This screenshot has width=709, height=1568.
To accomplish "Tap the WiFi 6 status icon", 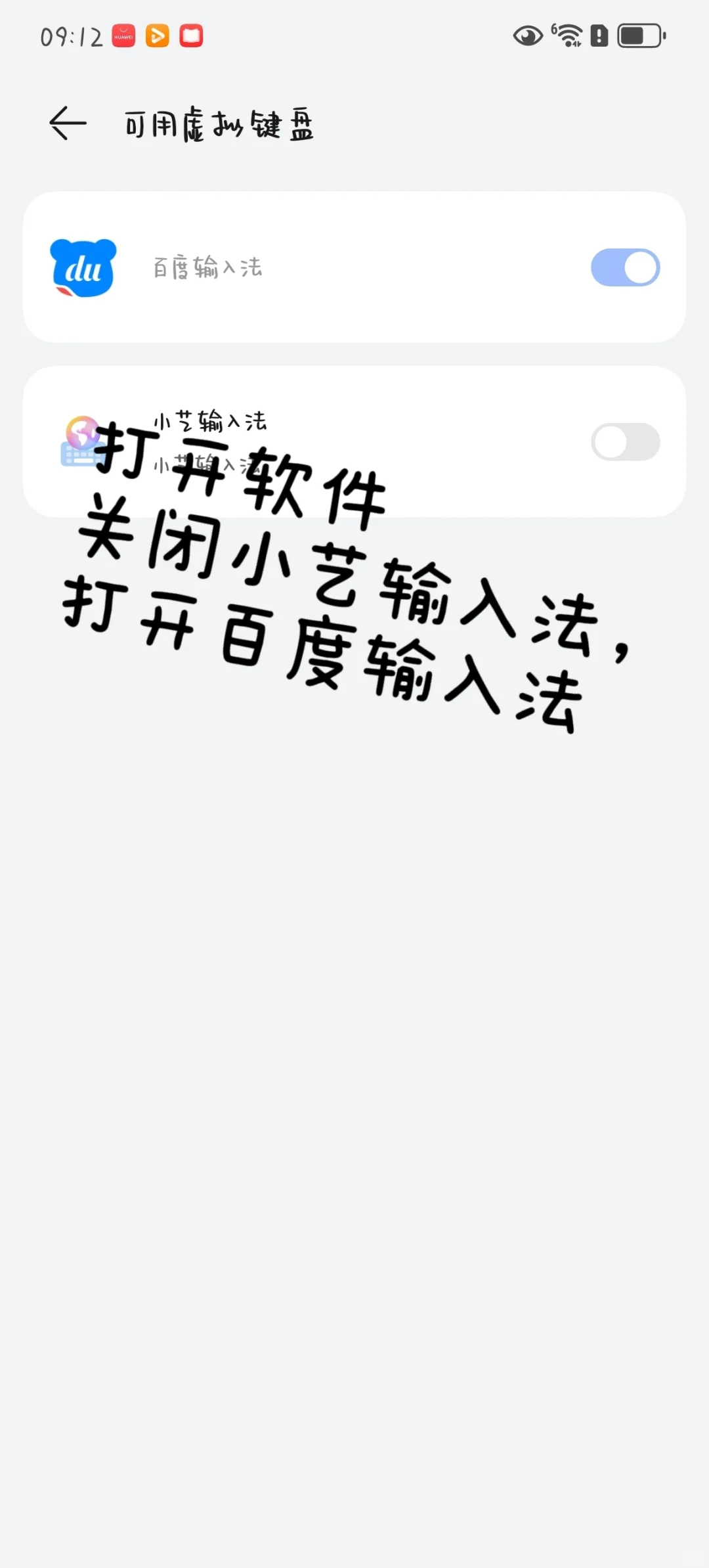I will coord(566,36).
